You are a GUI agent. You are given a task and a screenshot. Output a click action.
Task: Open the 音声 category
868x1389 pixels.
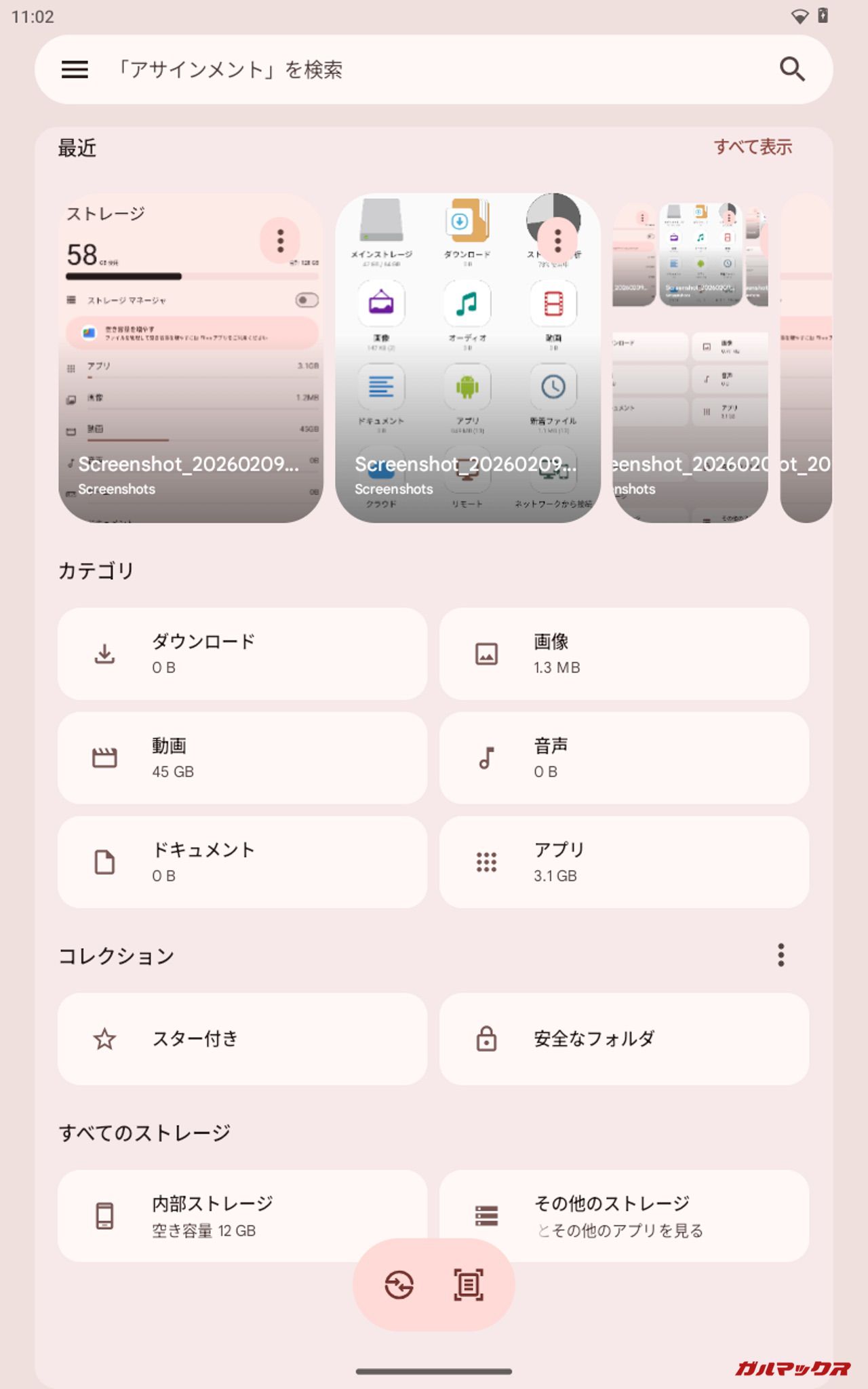tap(624, 758)
